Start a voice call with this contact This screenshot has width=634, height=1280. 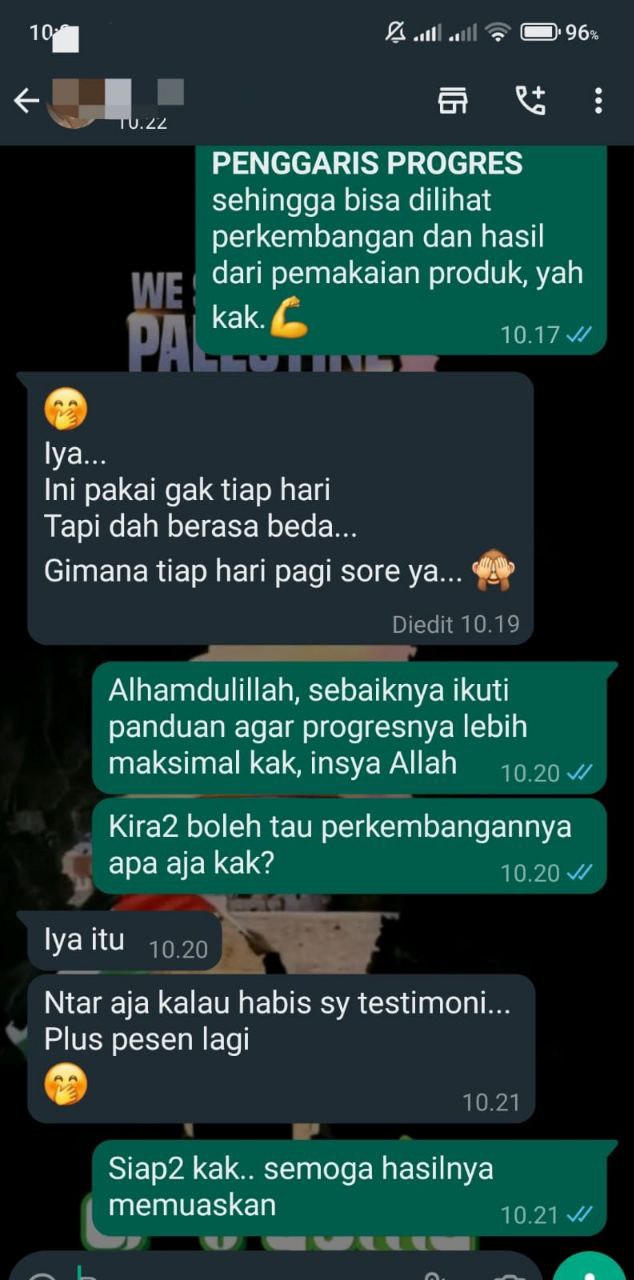(530, 100)
